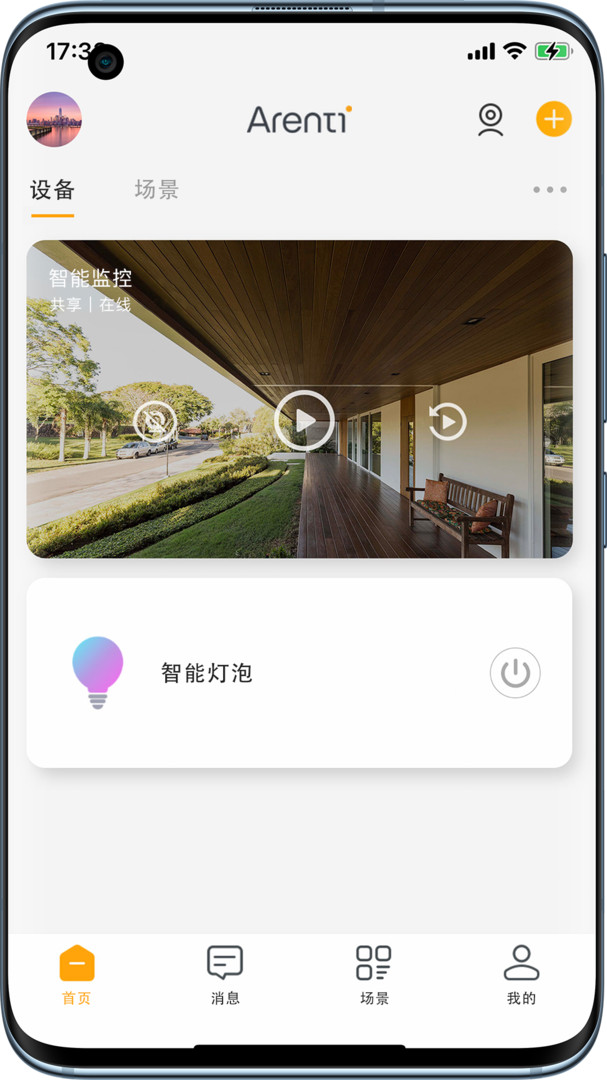
Task: Open playback replay for 智能监控
Action: click(x=447, y=421)
